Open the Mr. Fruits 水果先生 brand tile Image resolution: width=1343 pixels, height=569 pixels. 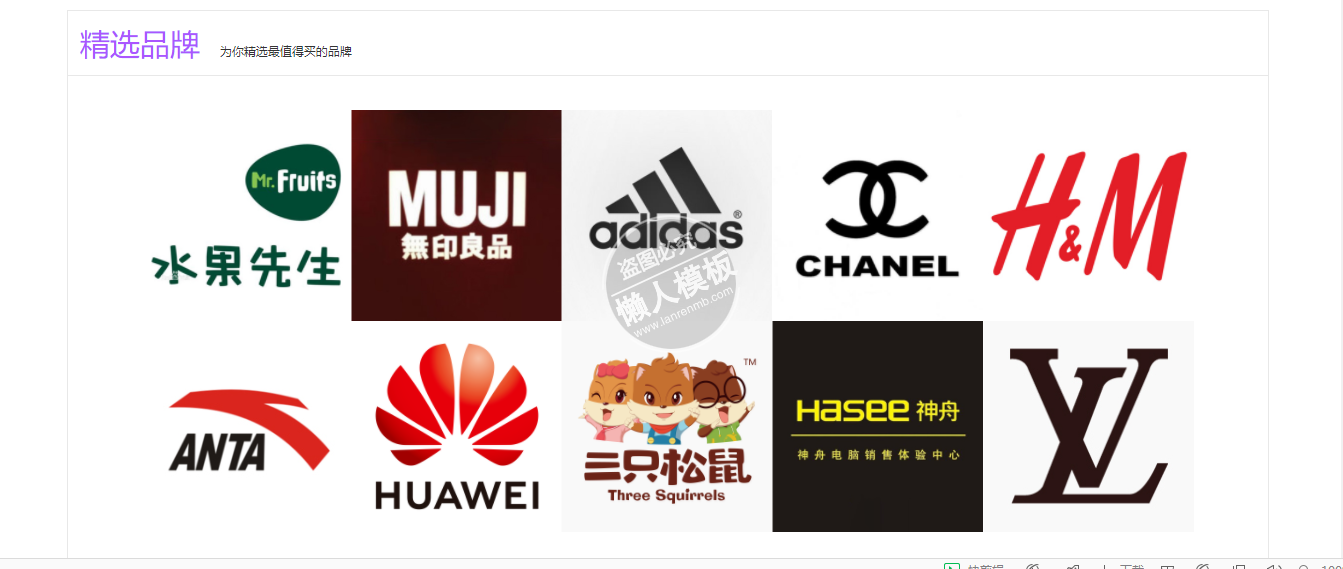(246, 215)
